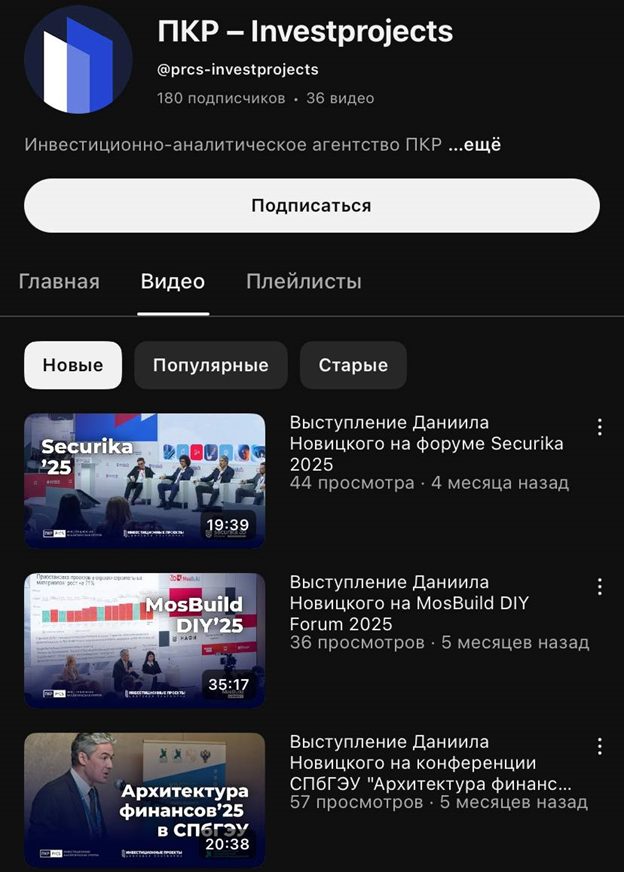This screenshot has width=624, height=872.
Task: Open options menu for СПбГЭУ conference video
Action: tap(600, 747)
